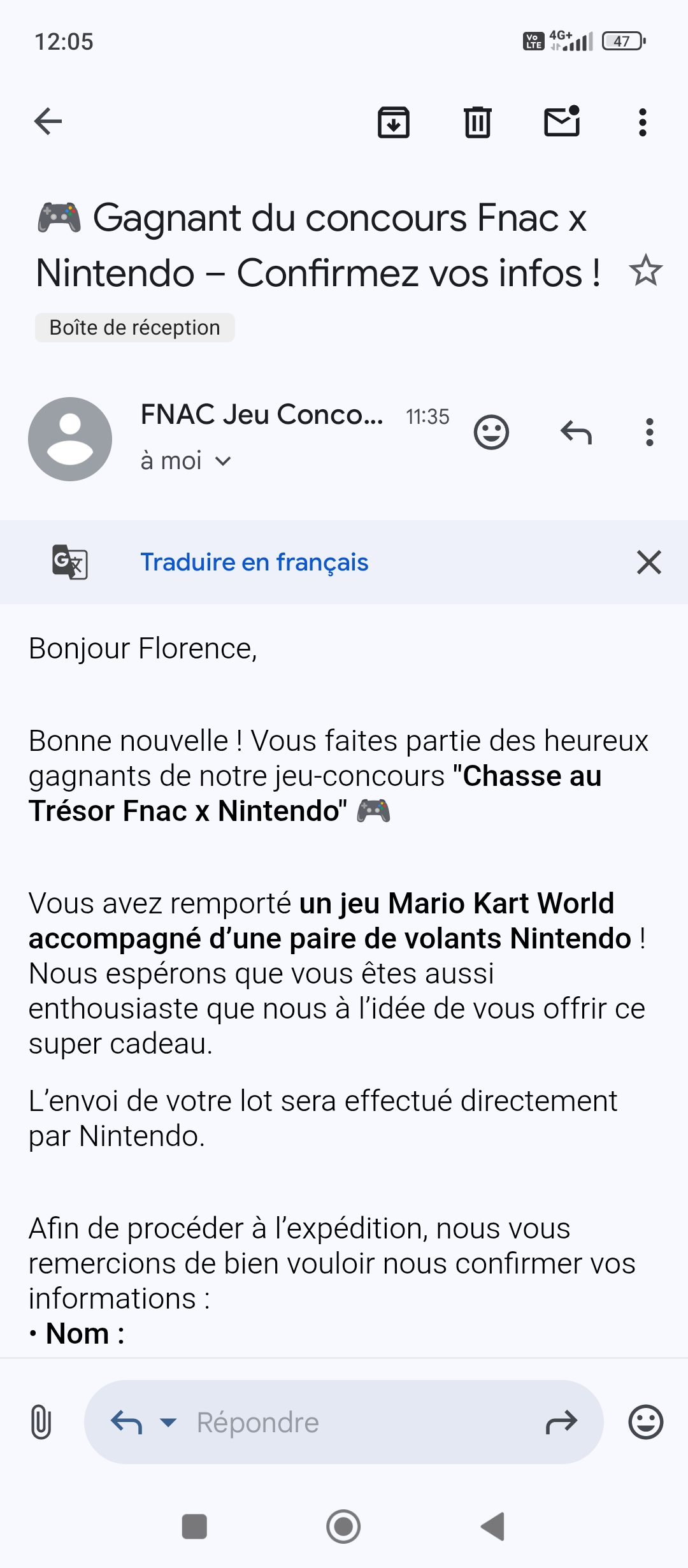The width and height of the screenshot is (688, 1568).
Task: Open the reply type dropdown arrow
Action: click(x=168, y=1422)
